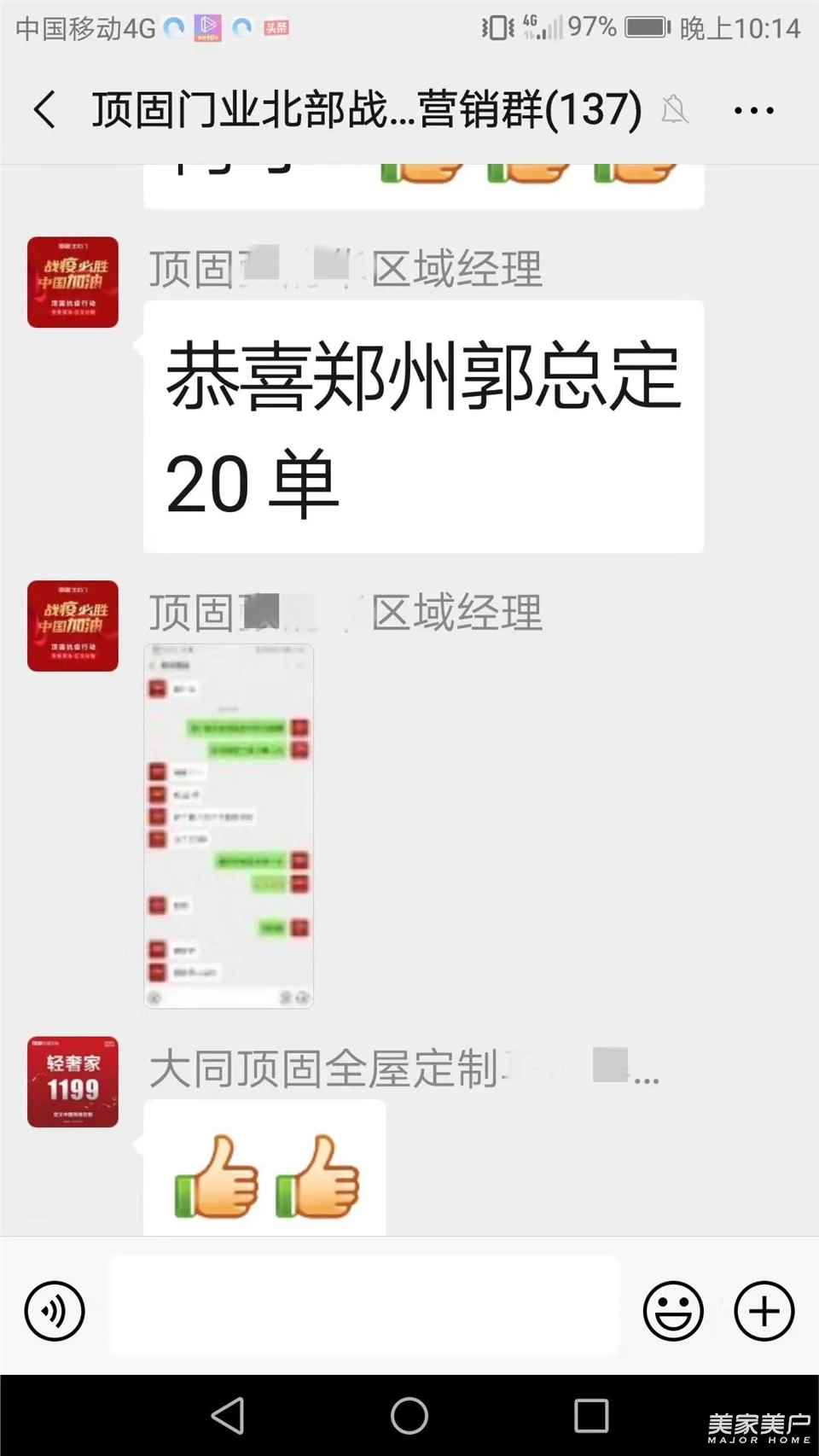Open the shared chat screenshot image

pos(229,825)
